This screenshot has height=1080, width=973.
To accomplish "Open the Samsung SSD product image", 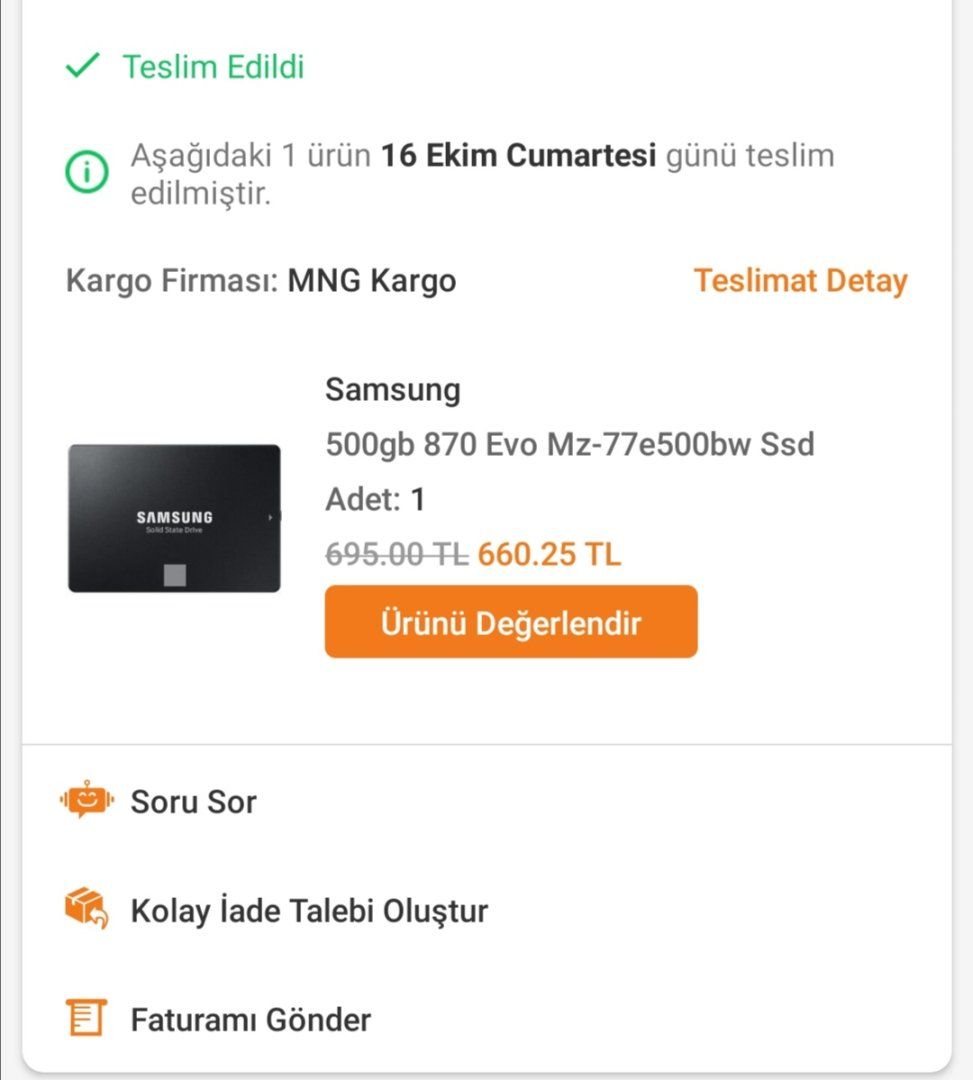I will pyautogui.click(x=174, y=518).
